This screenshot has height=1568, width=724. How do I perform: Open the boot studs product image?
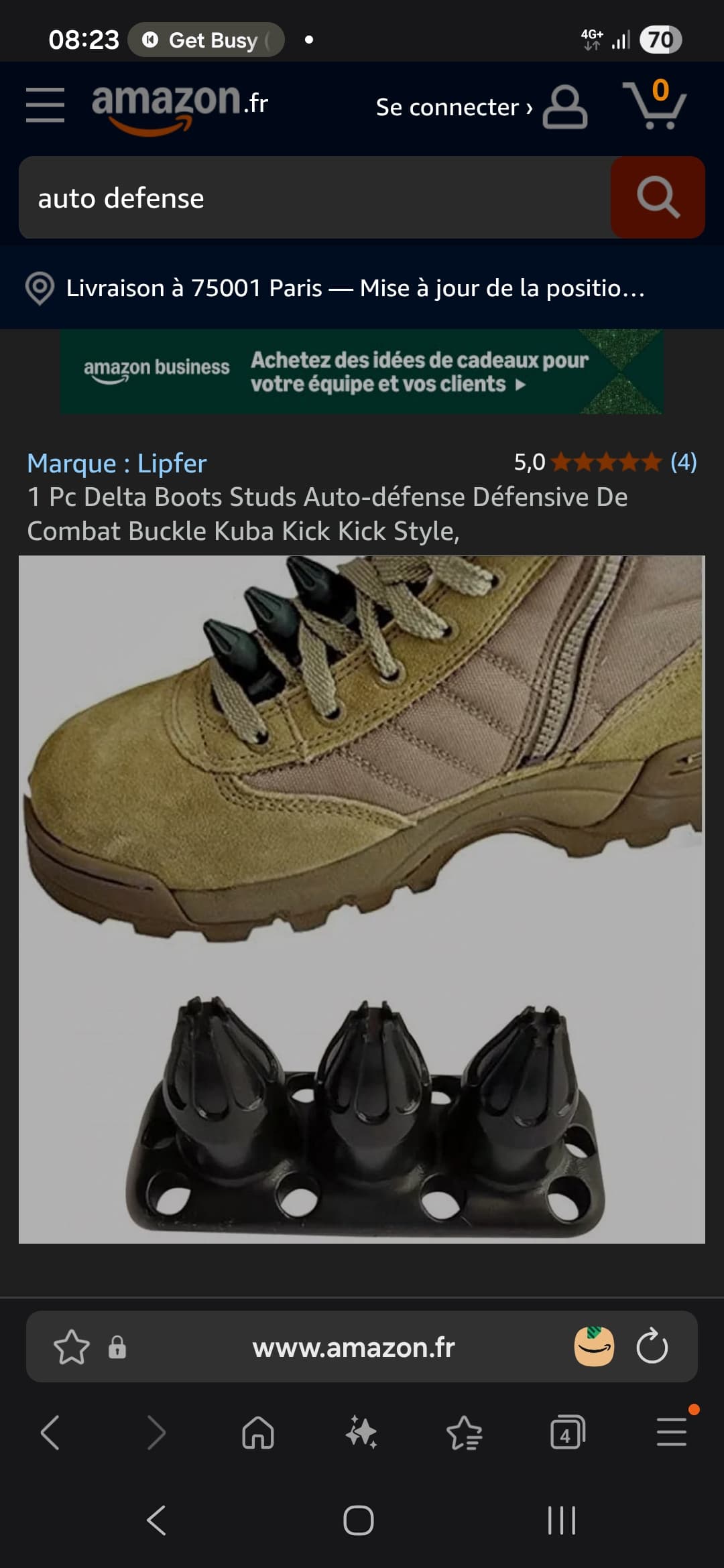pyautogui.click(x=362, y=899)
